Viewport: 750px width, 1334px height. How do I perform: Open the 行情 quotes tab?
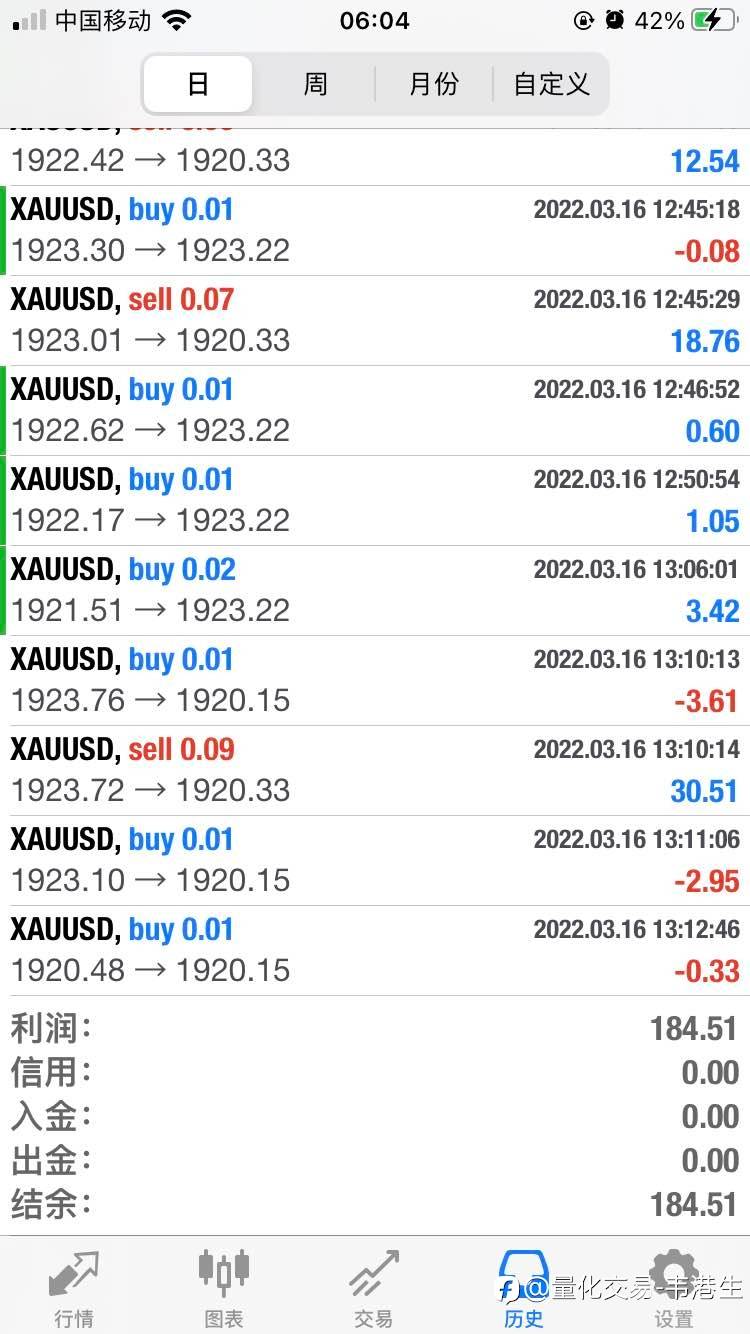(x=74, y=1288)
